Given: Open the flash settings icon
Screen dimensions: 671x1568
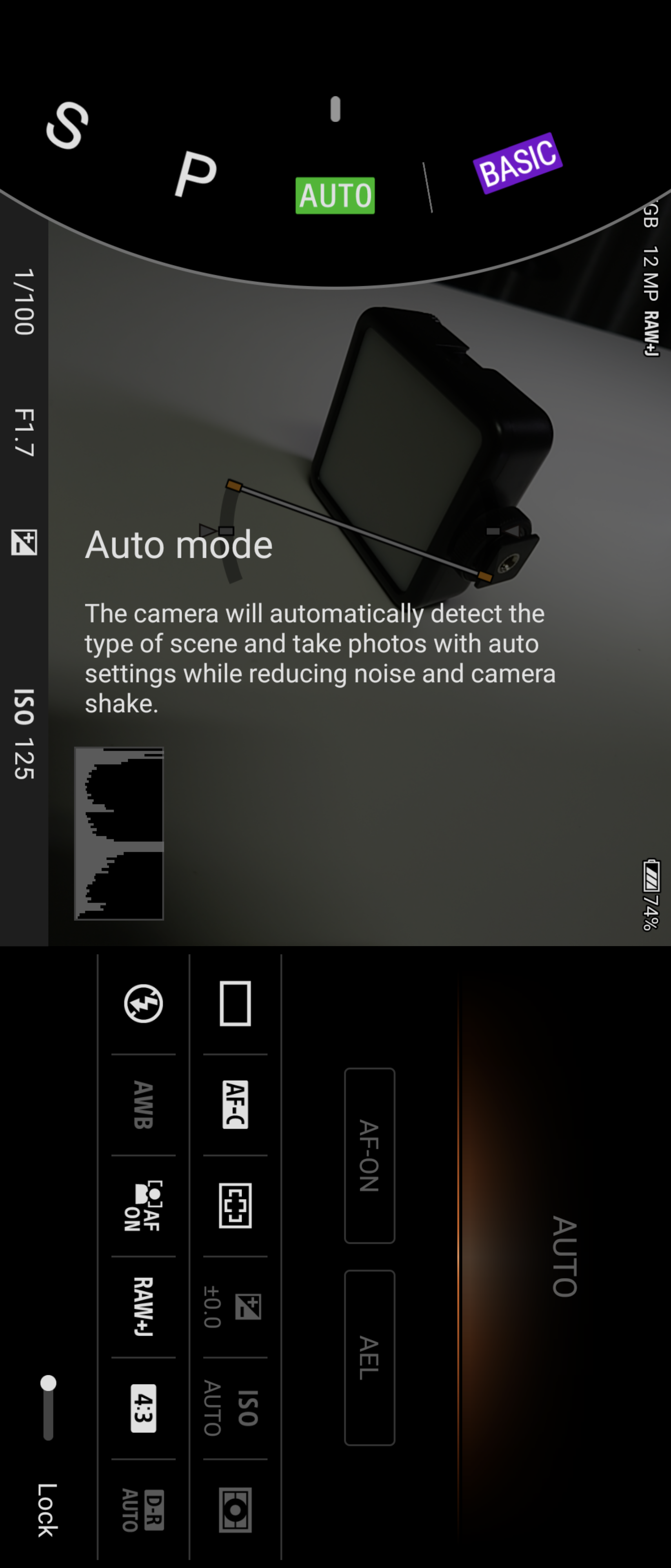Looking at the screenshot, I should 144,1003.
